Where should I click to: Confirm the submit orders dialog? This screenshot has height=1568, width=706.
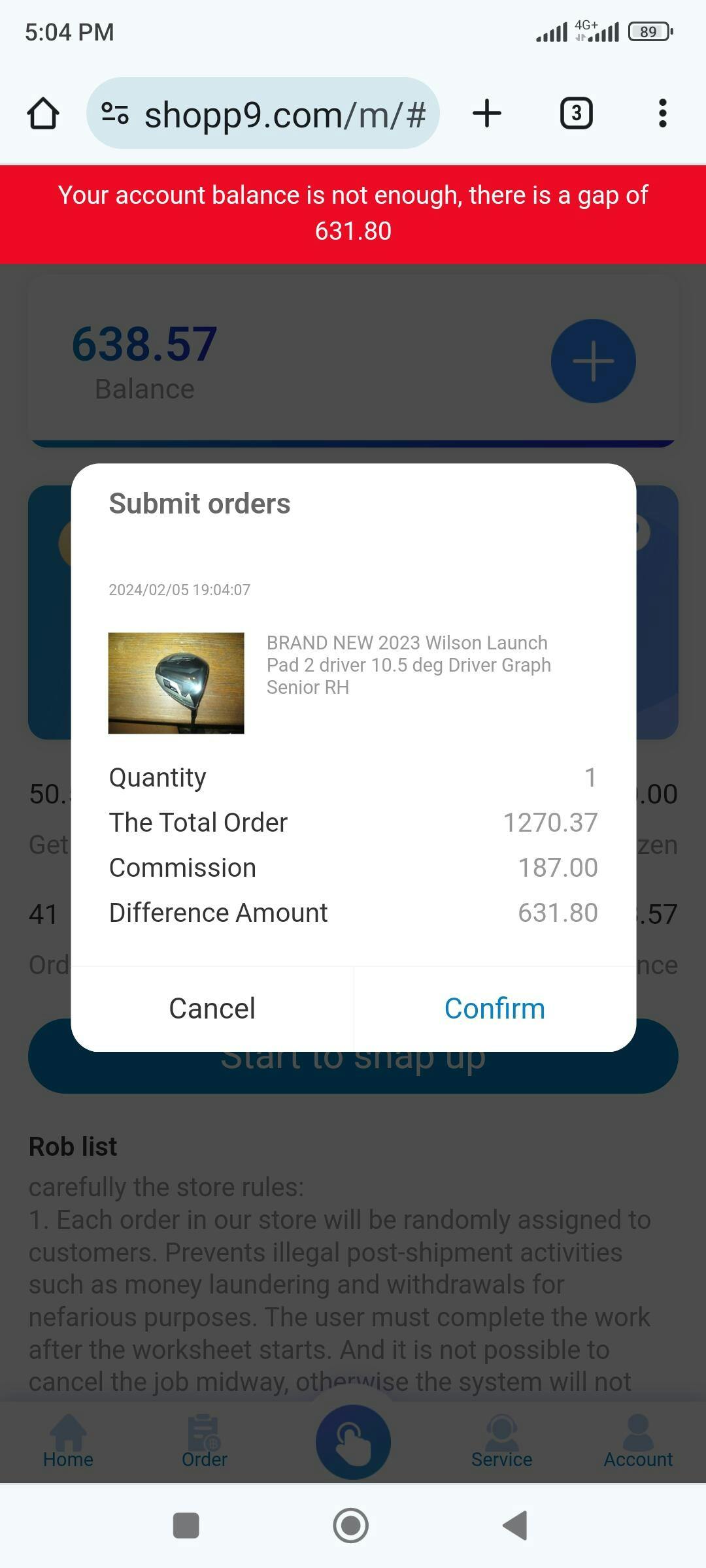coord(494,1008)
